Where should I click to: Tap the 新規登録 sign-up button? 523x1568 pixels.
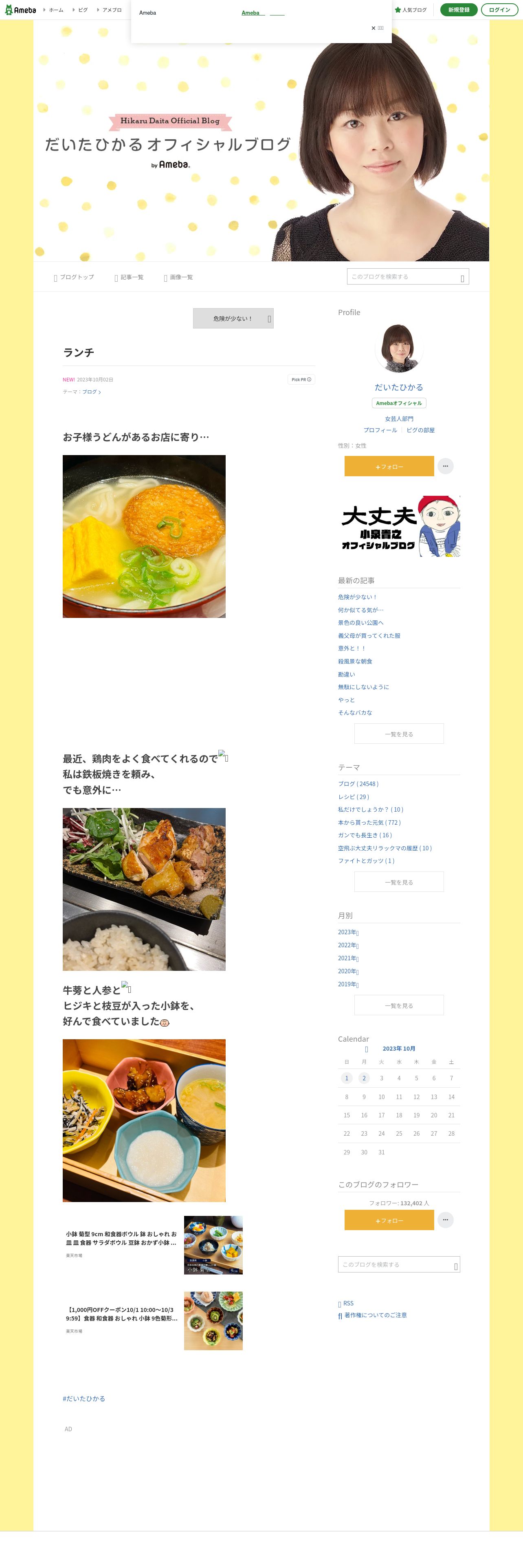(459, 10)
